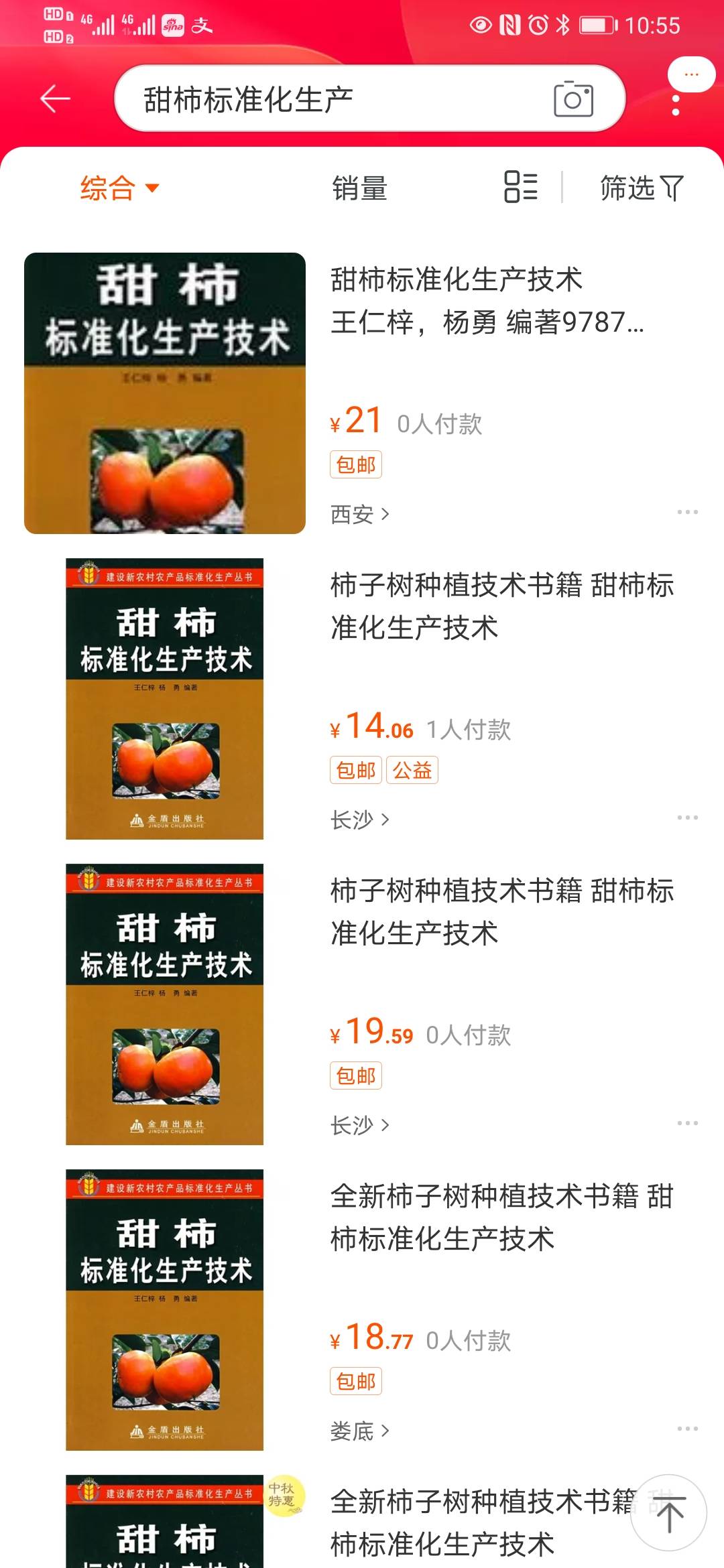Open the ¥19.59 book listing
Viewport: 724px width, 1568px height.
tap(362, 1004)
